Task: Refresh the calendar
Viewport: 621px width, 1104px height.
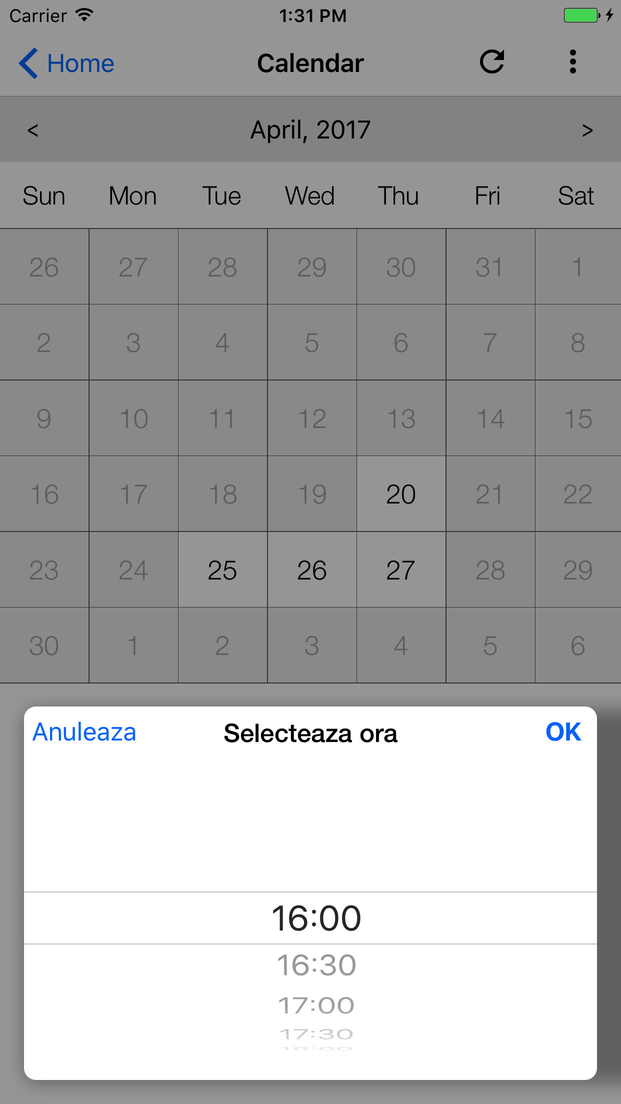Action: (492, 62)
